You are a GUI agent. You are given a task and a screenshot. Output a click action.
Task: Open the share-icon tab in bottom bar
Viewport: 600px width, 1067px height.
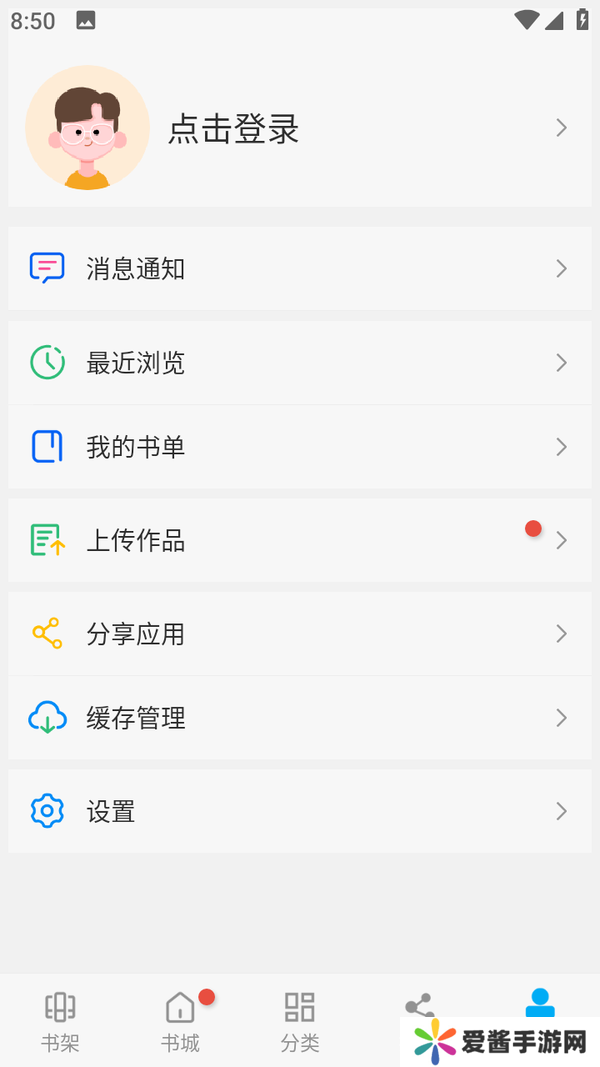coord(419,1005)
